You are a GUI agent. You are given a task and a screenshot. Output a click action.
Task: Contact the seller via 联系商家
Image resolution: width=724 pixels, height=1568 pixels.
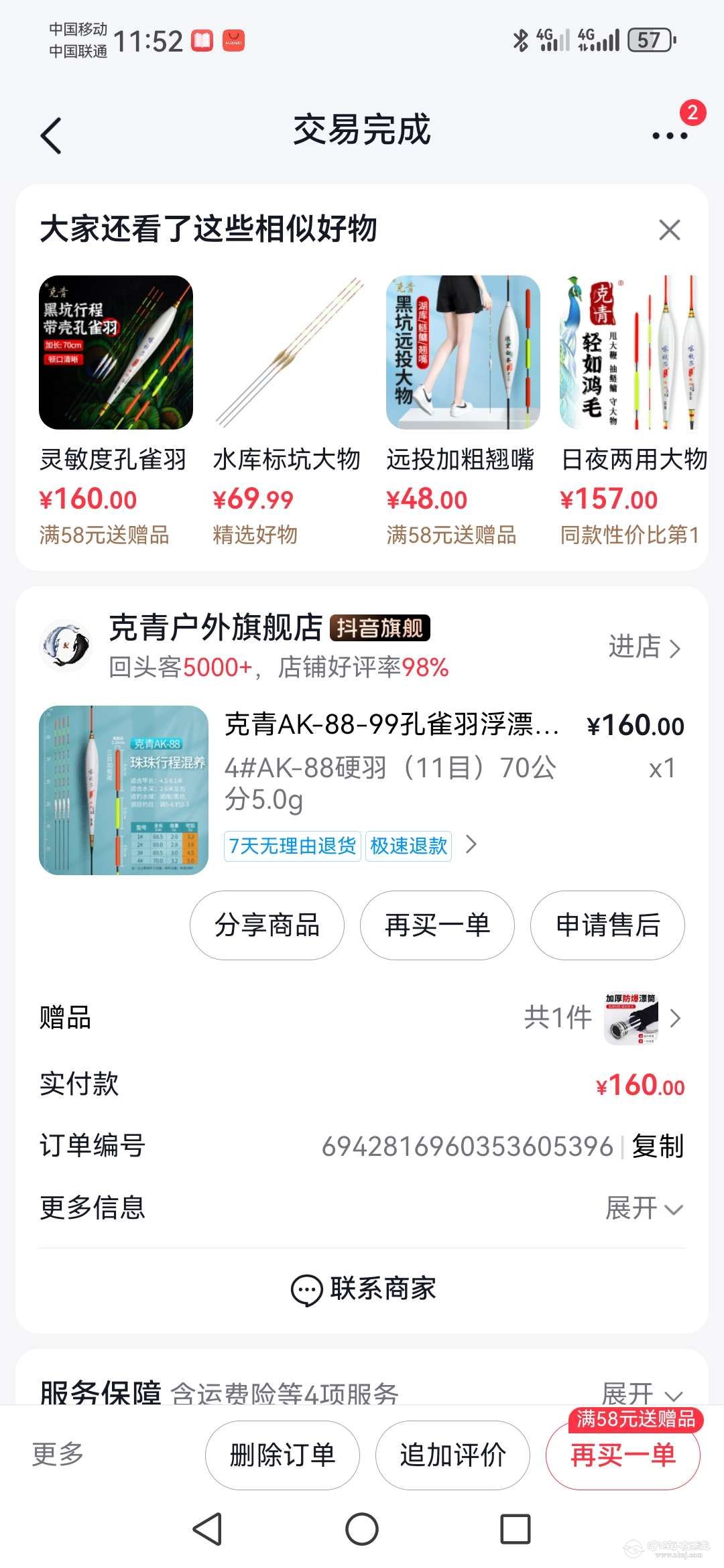point(363,1289)
